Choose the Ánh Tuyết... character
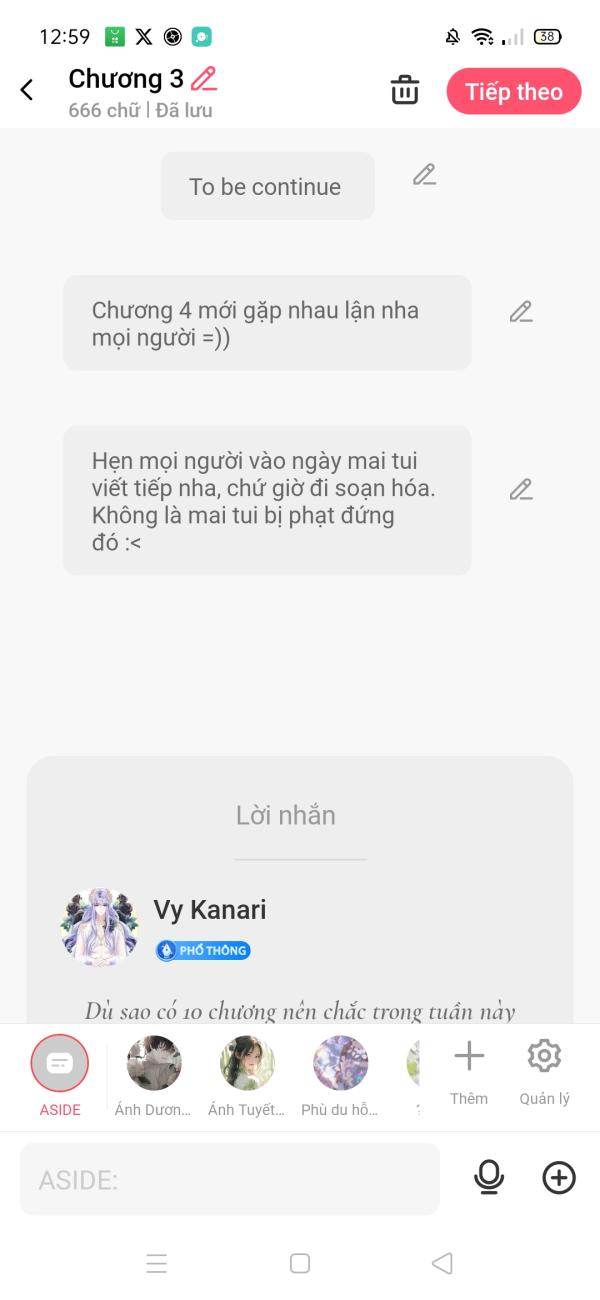 [x=247, y=1075]
